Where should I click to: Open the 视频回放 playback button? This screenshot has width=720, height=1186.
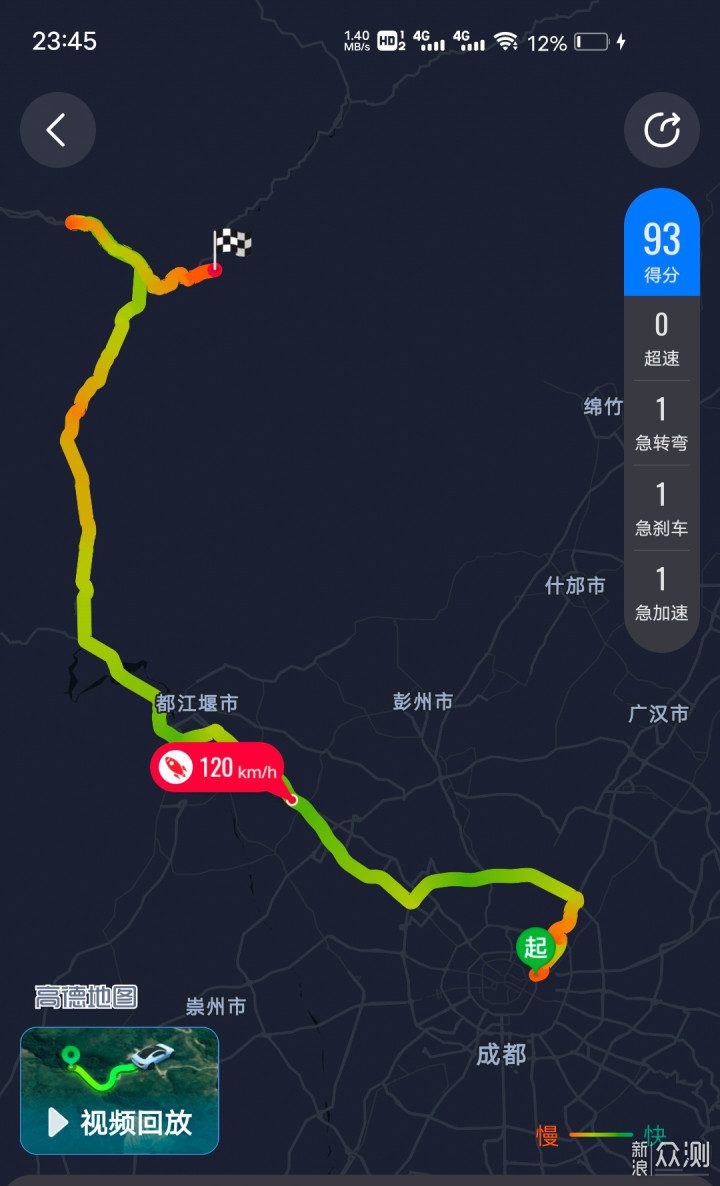[119, 1123]
